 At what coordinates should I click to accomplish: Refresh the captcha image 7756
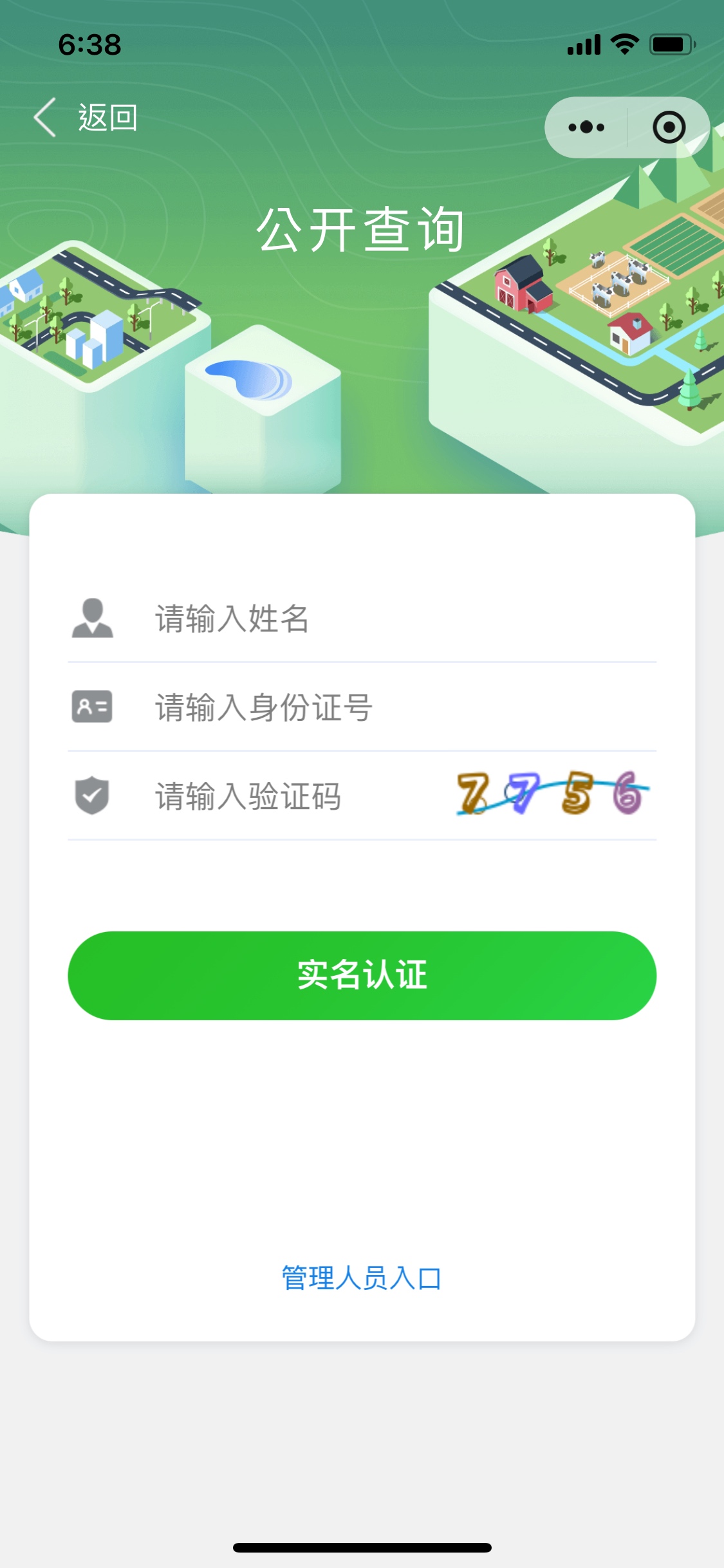[552, 794]
